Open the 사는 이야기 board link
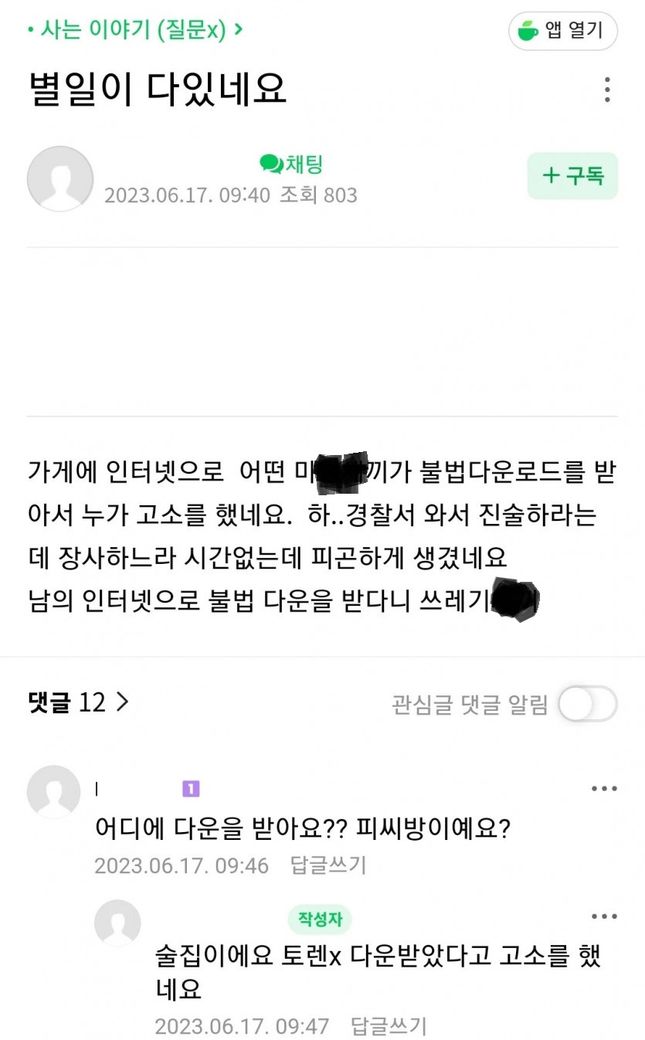645x1040 pixels. [136, 30]
